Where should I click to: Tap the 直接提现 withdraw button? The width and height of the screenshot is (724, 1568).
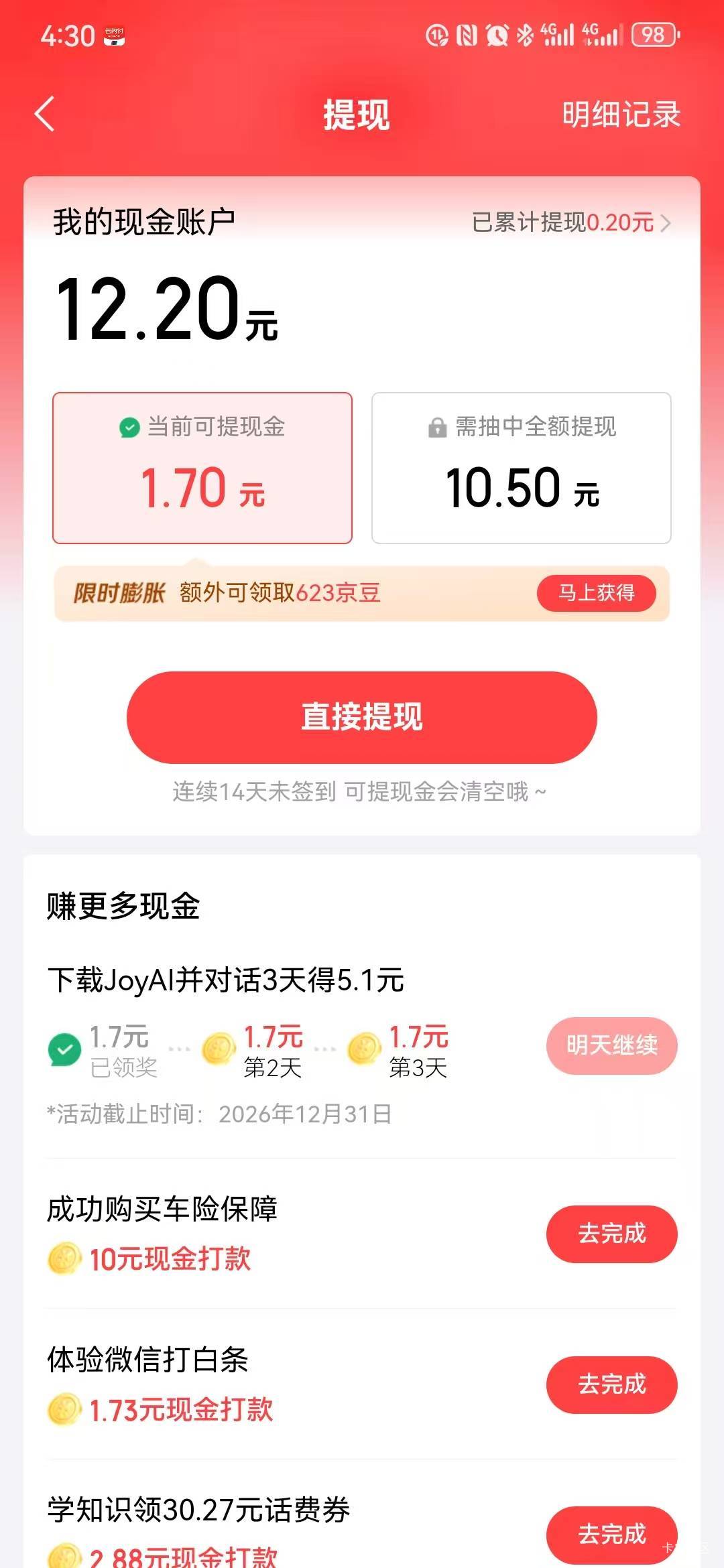click(x=362, y=717)
